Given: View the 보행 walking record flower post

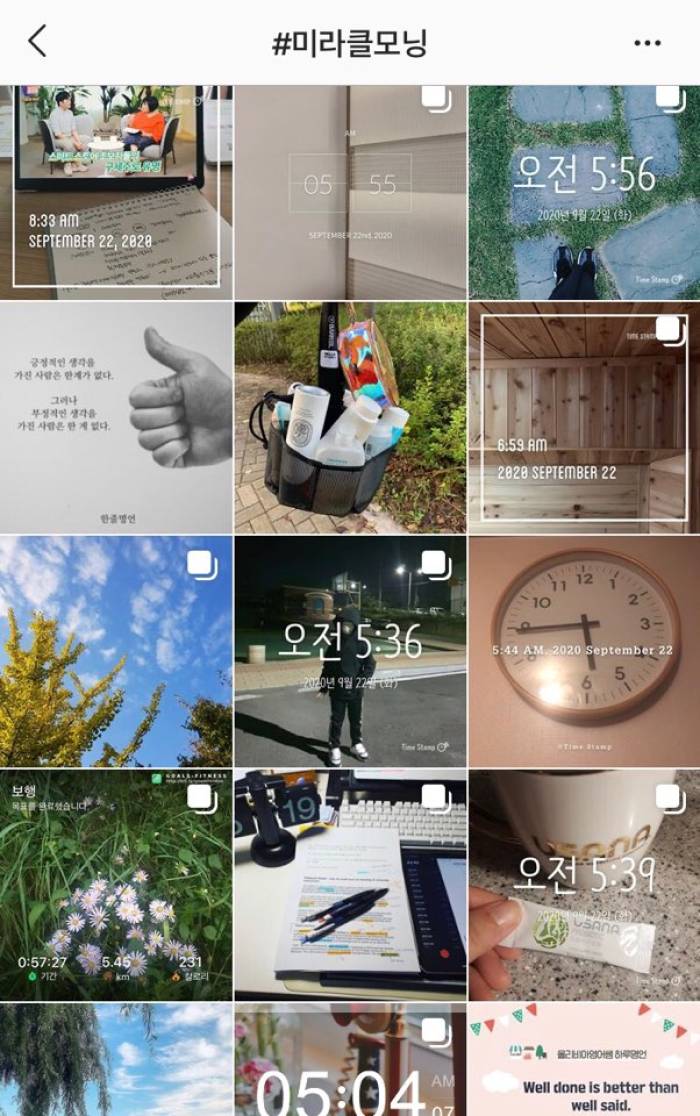Looking at the screenshot, I should [116, 885].
